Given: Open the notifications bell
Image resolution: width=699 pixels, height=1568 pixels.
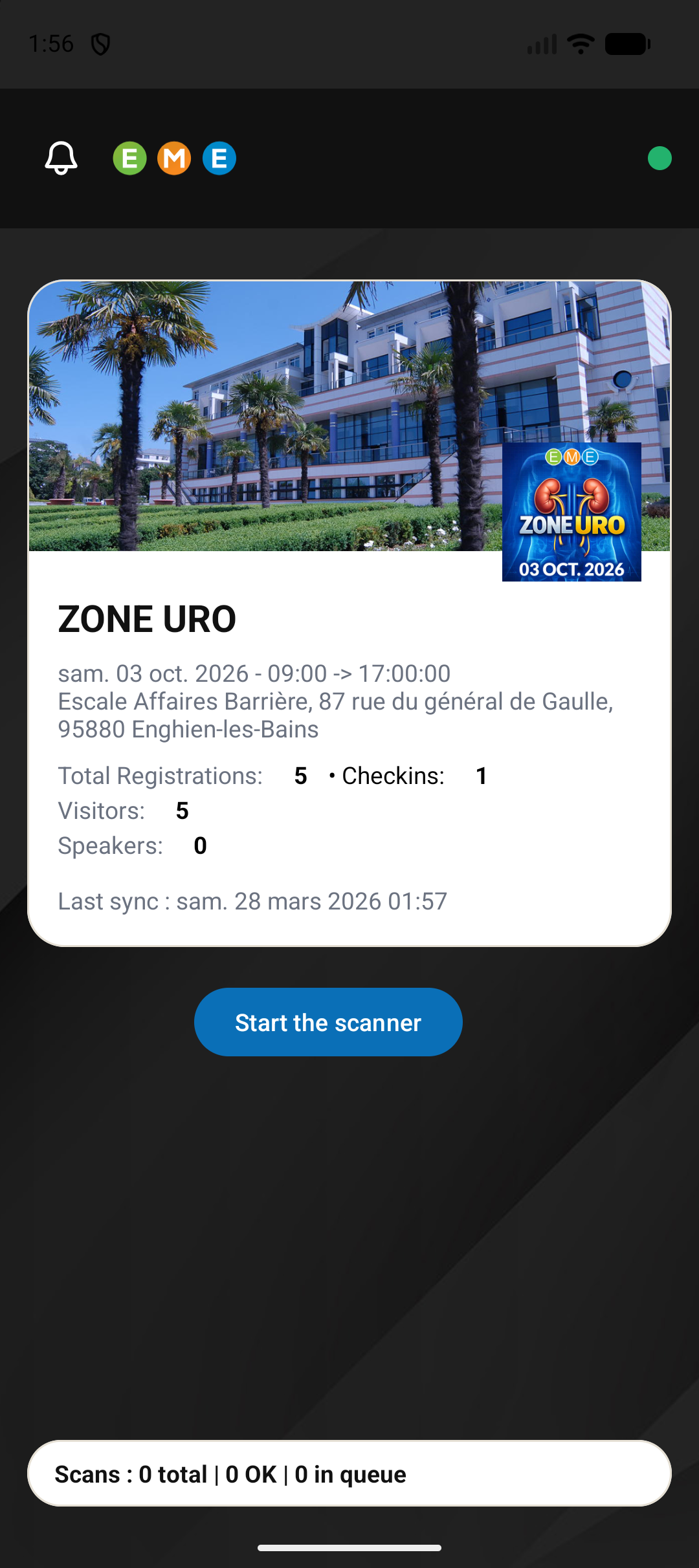Looking at the screenshot, I should tap(61, 158).
